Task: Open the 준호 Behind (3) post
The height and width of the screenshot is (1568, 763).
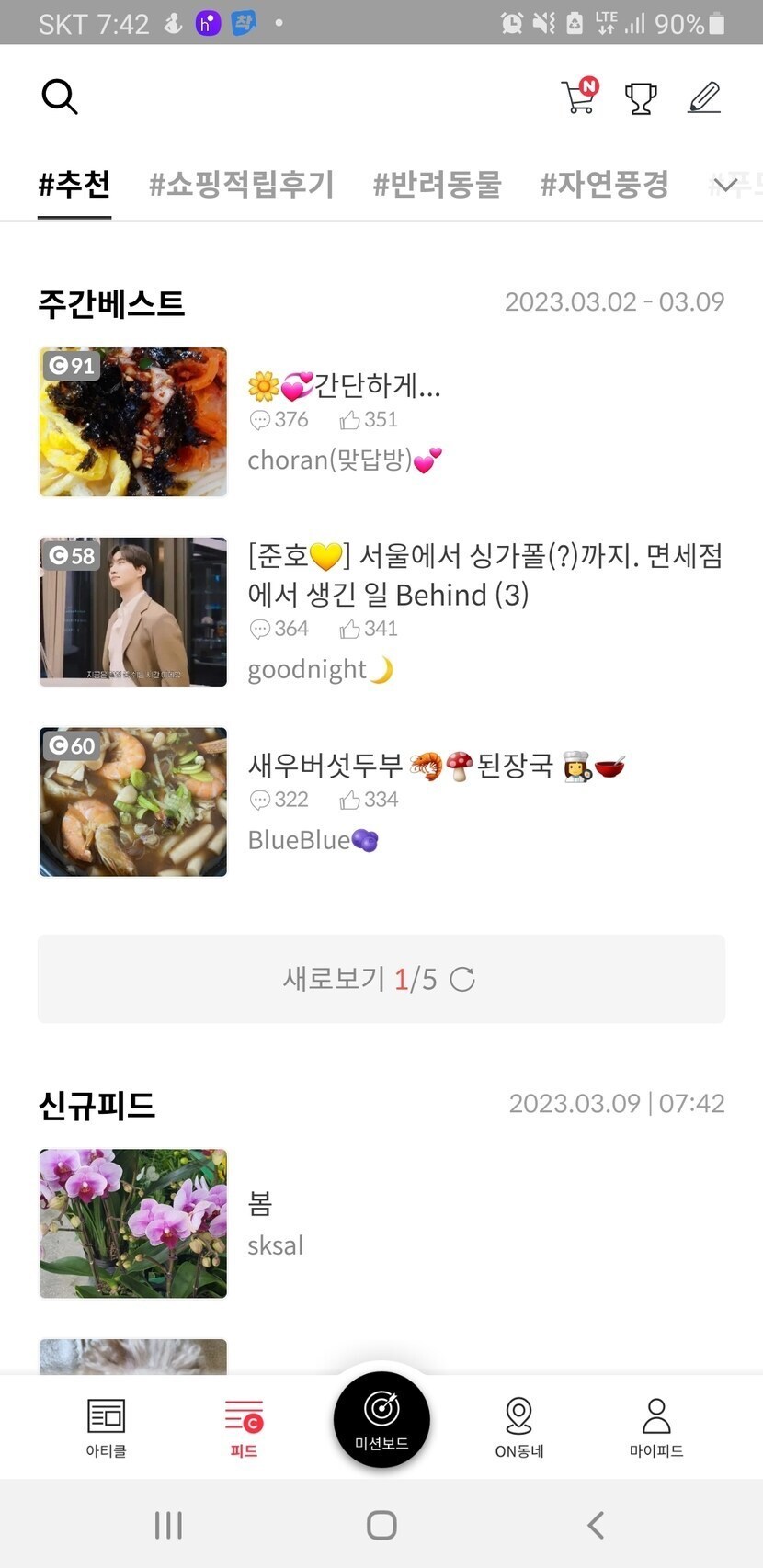Action: (x=484, y=575)
